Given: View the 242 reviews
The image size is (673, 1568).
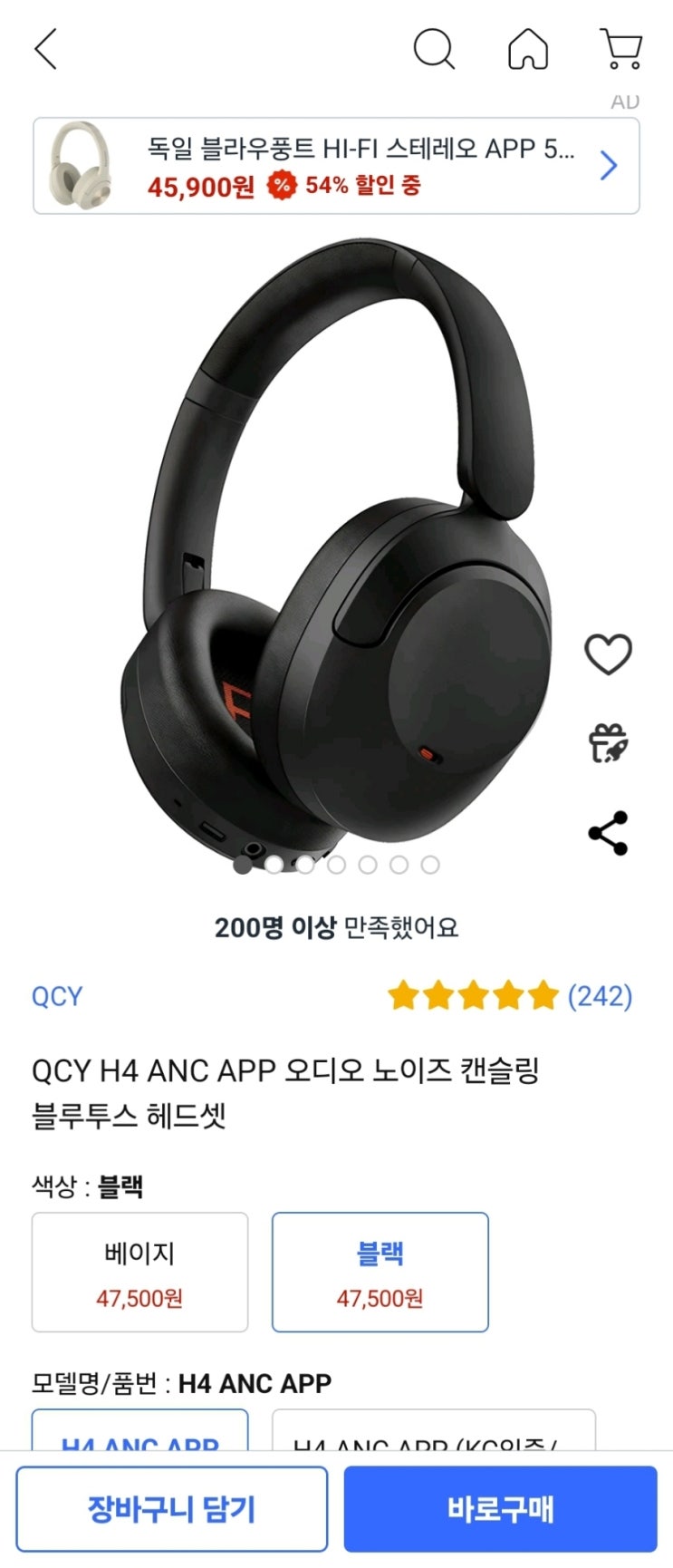Looking at the screenshot, I should [599, 996].
